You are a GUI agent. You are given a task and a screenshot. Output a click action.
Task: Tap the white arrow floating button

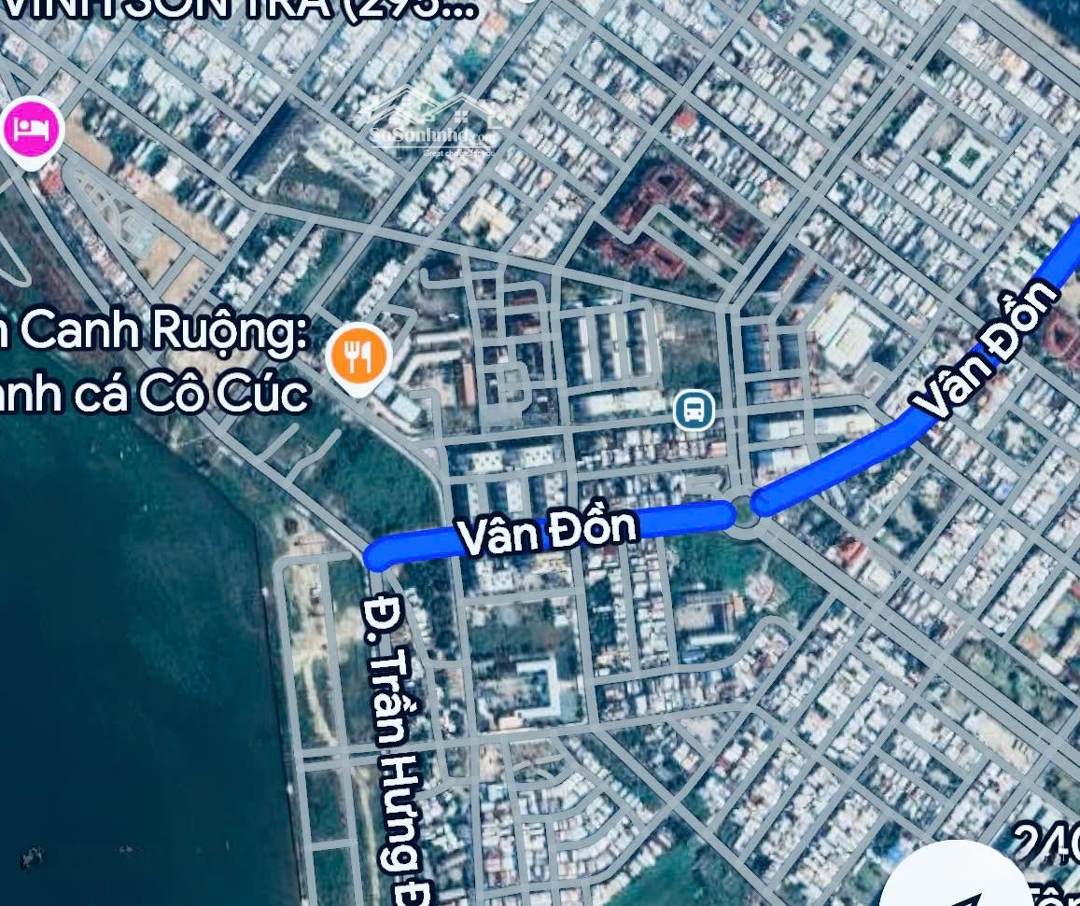pyautogui.click(x=955, y=884)
